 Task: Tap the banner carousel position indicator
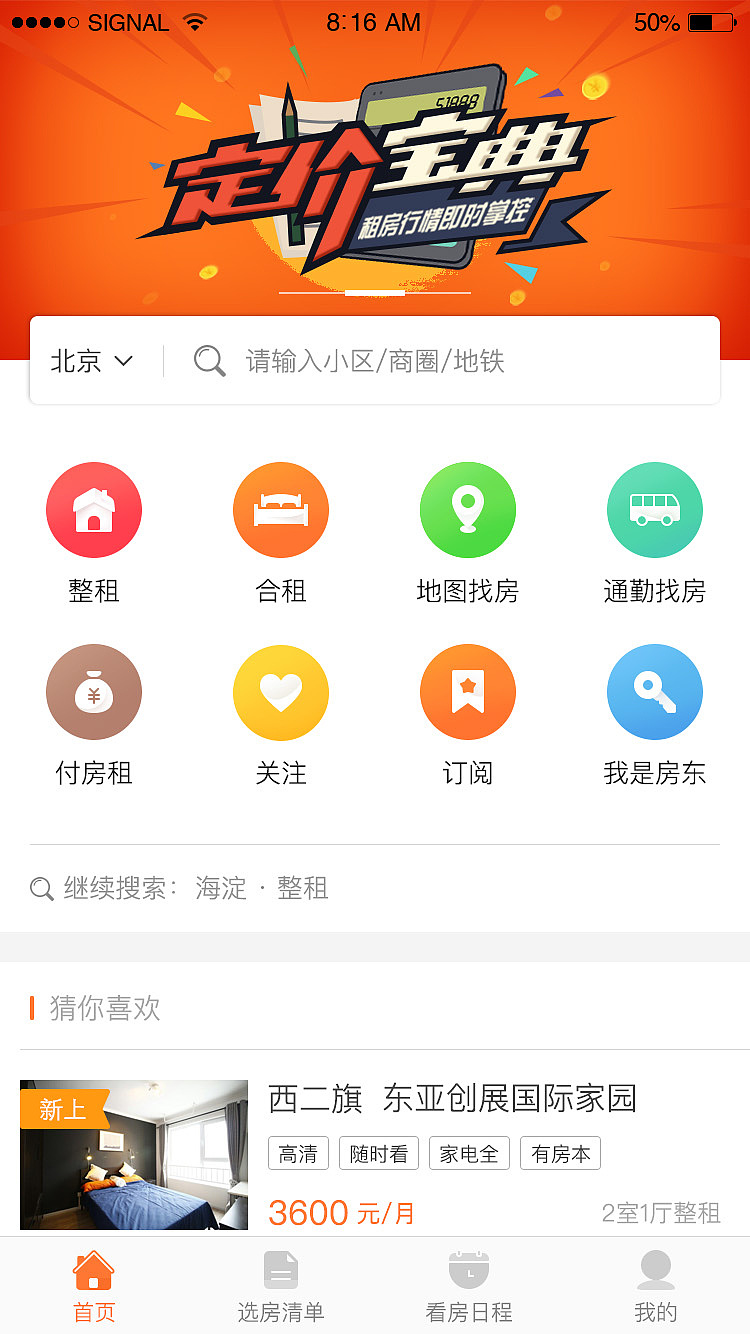[x=375, y=292]
